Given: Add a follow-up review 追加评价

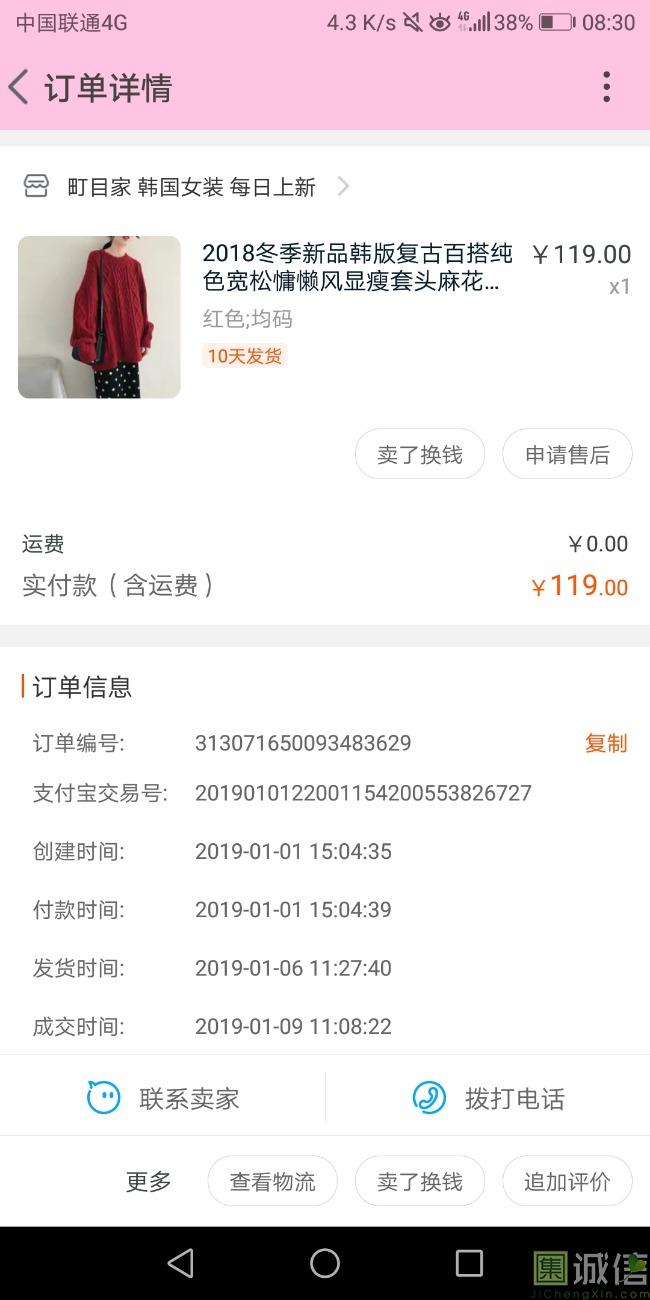Looking at the screenshot, I should click(567, 1182).
